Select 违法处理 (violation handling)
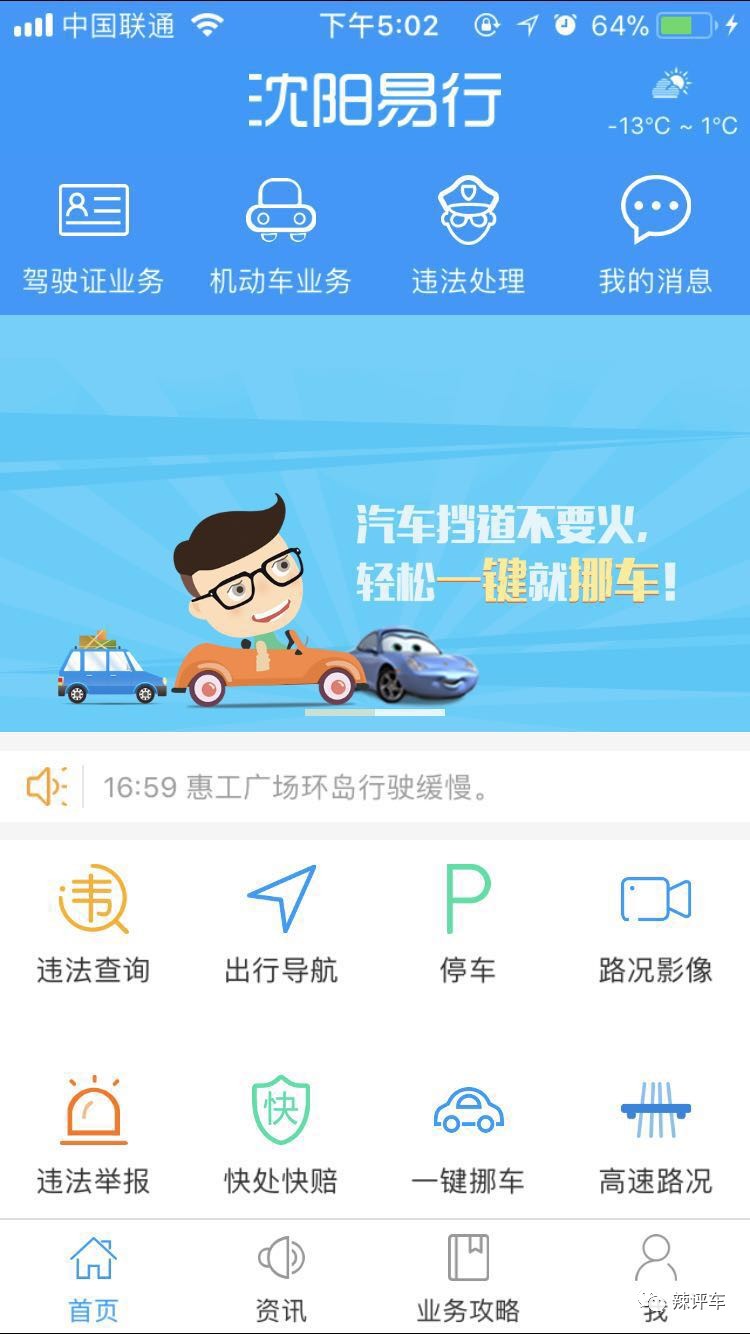The height and width of the screenshot is (1334, 750). [470, 232]
